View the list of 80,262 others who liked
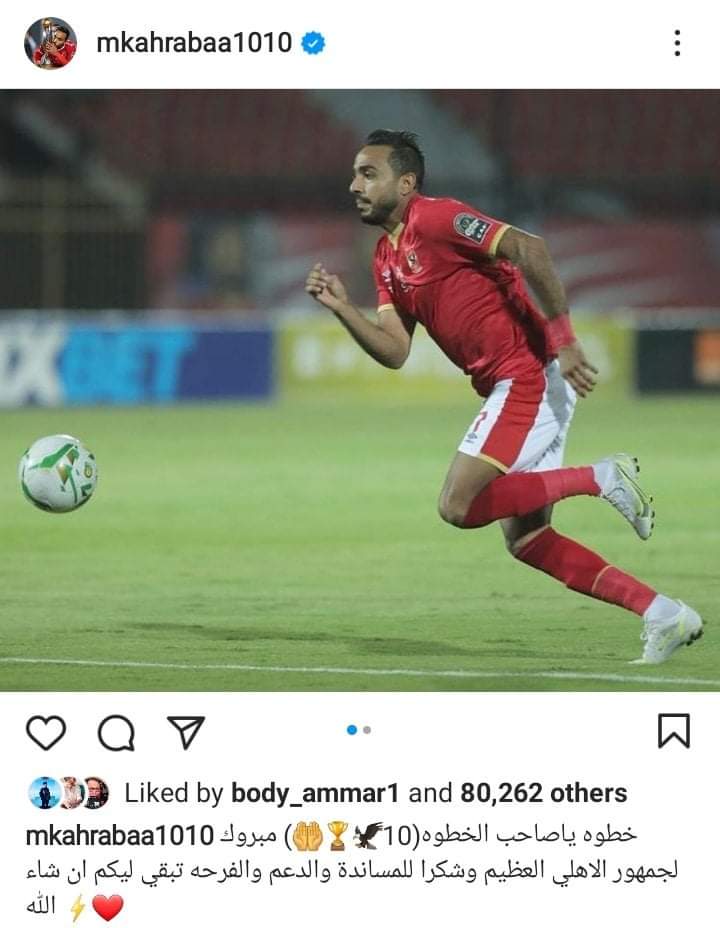The width and height of the screenshot is (720, 928). (x=543, y=793)
